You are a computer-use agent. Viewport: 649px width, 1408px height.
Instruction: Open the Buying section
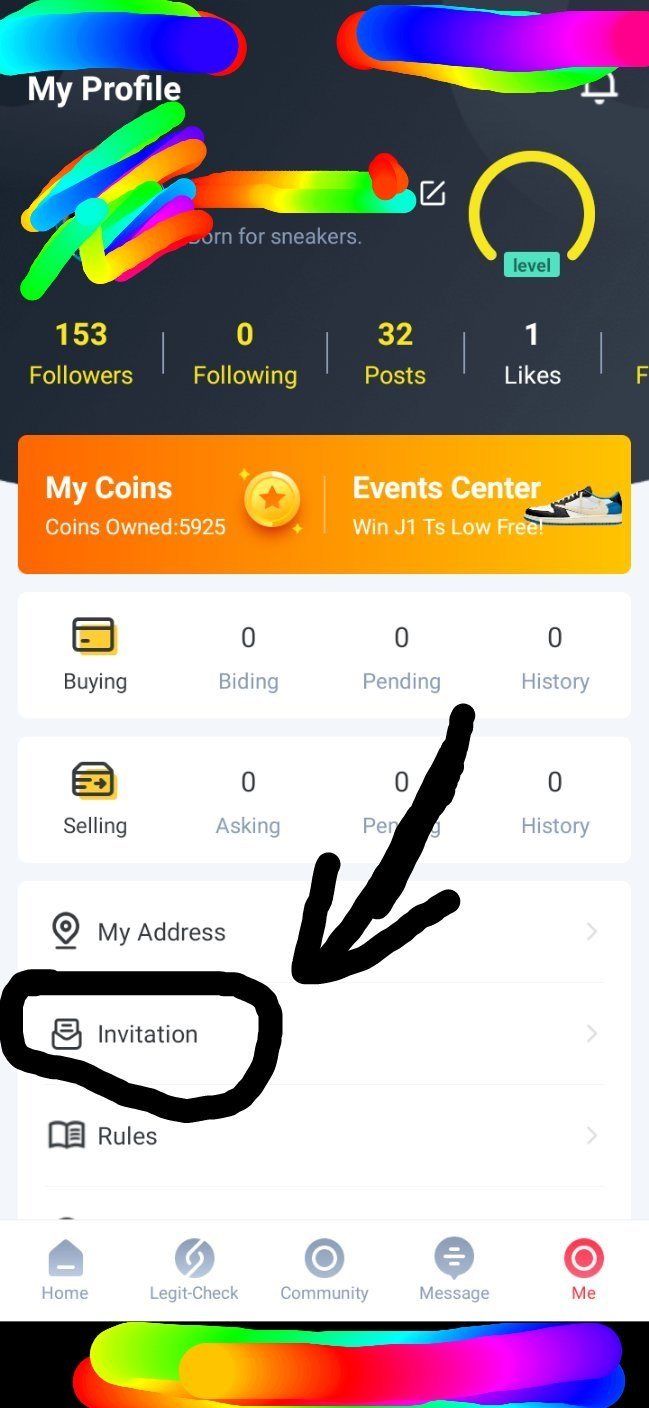pos(95,655)
